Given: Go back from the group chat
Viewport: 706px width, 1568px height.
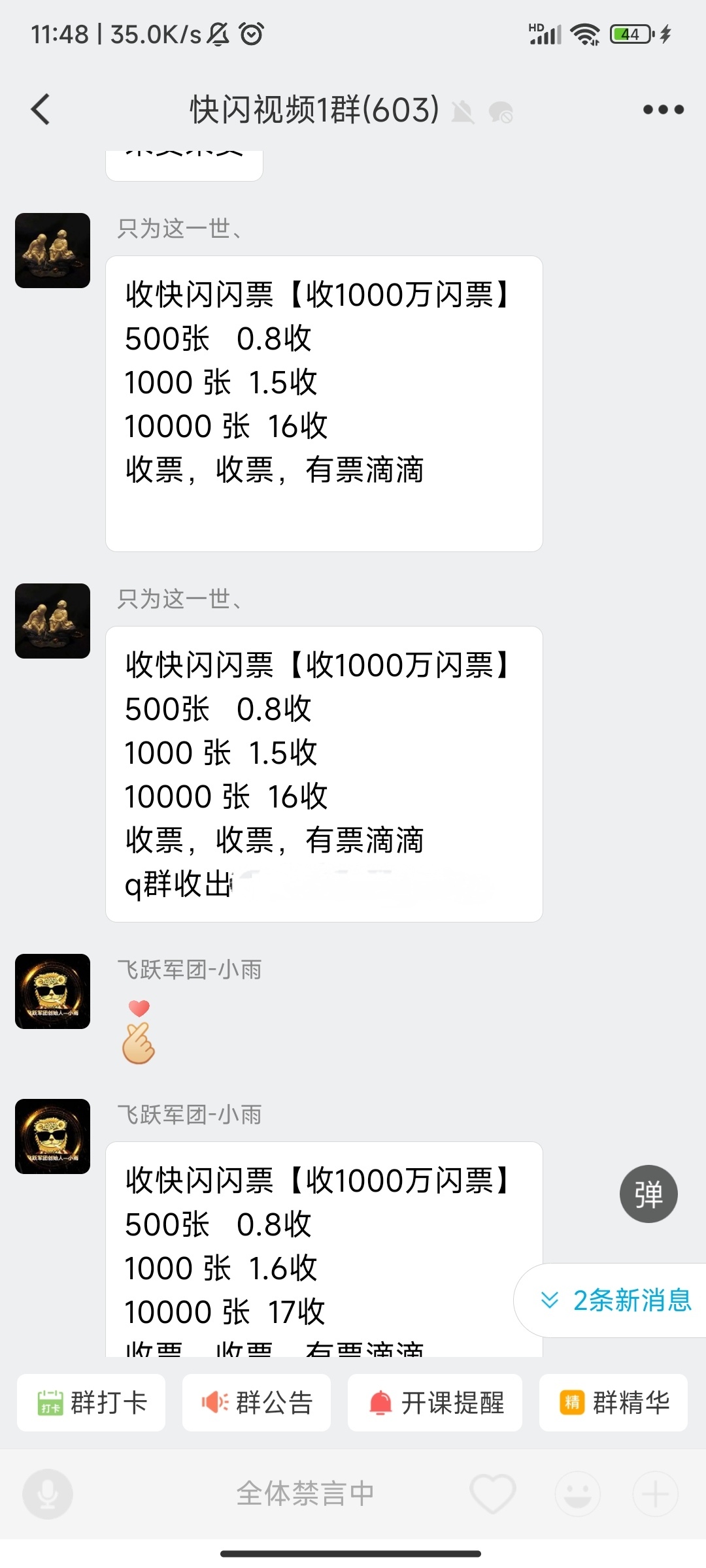Looking at the screenshot, I should tap(41, 109).
